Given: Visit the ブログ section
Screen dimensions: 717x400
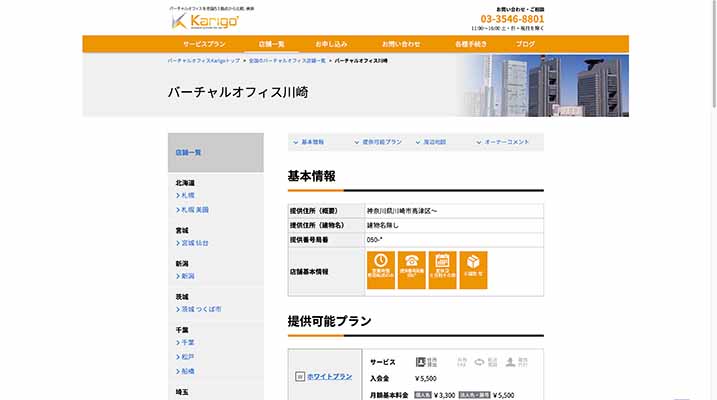Looking at the screenshot, I should pos(526,44).
